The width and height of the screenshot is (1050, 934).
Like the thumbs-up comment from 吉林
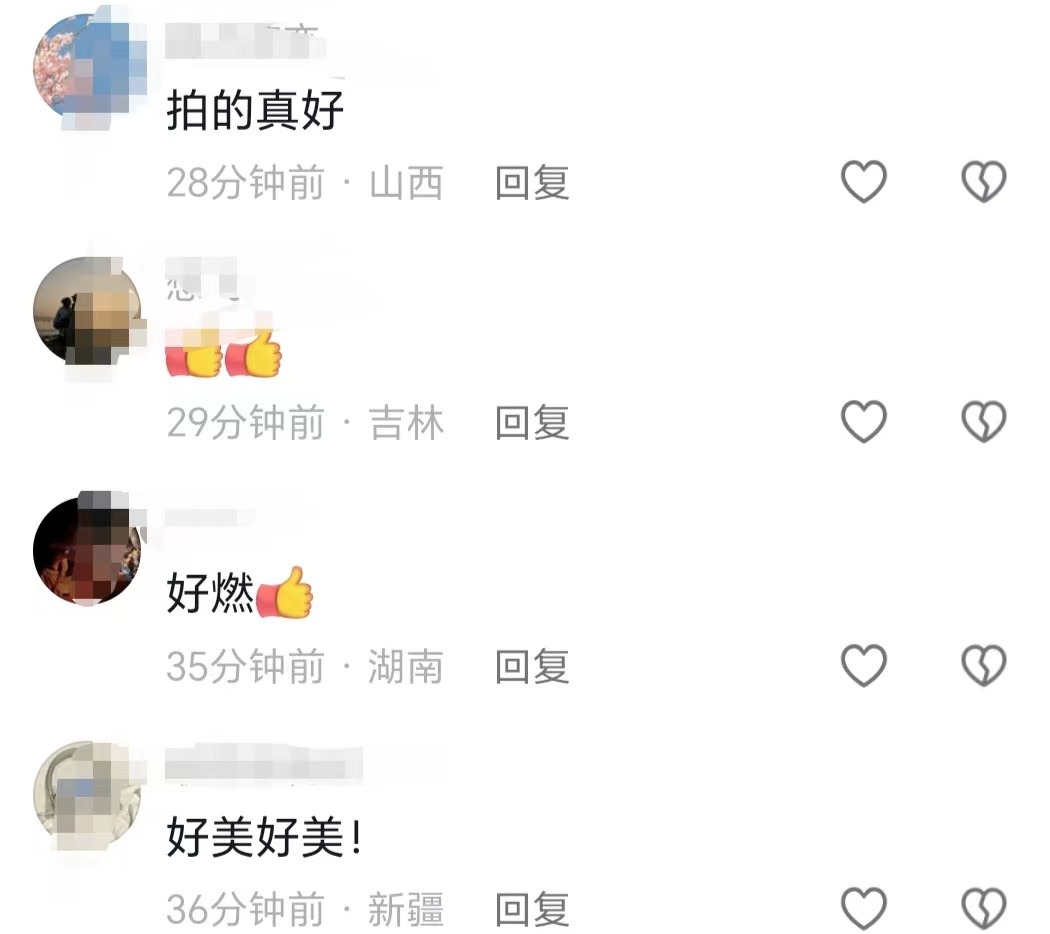864,423
